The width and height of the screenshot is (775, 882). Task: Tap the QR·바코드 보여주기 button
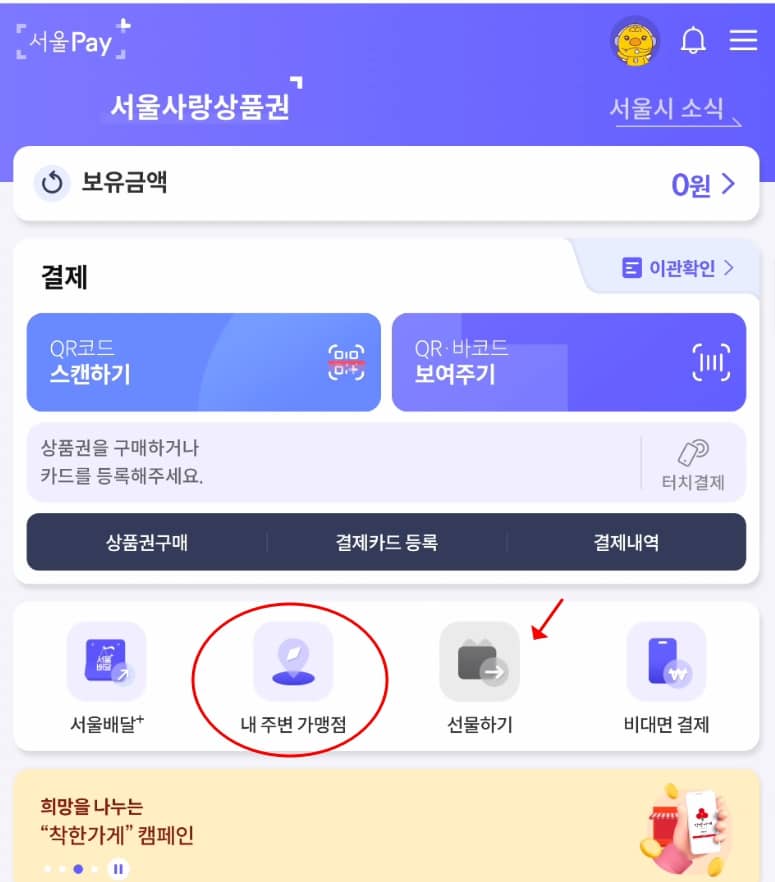pyautogui.click(x=568, y=362)
